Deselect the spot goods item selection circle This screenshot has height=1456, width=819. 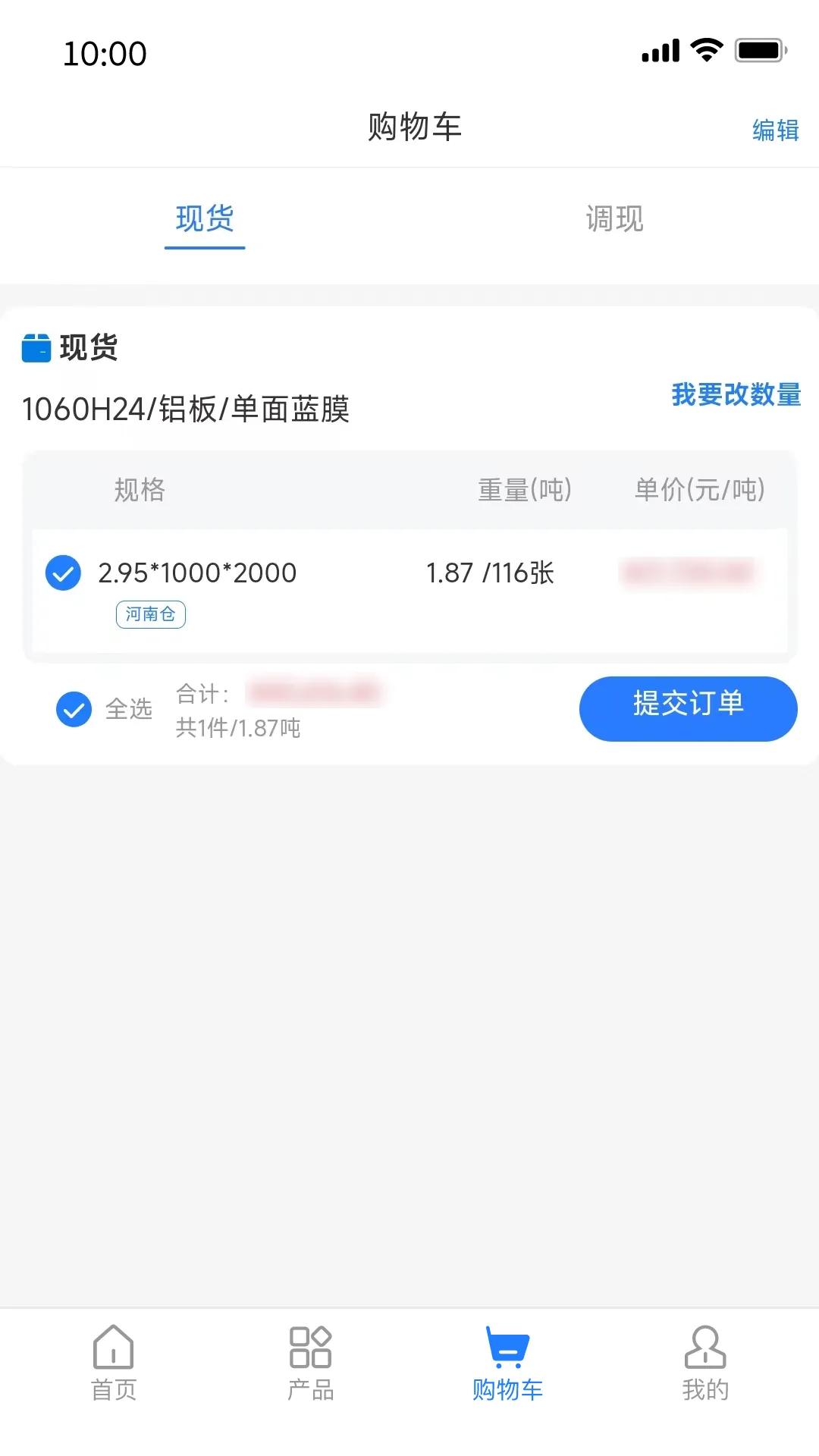63,573
